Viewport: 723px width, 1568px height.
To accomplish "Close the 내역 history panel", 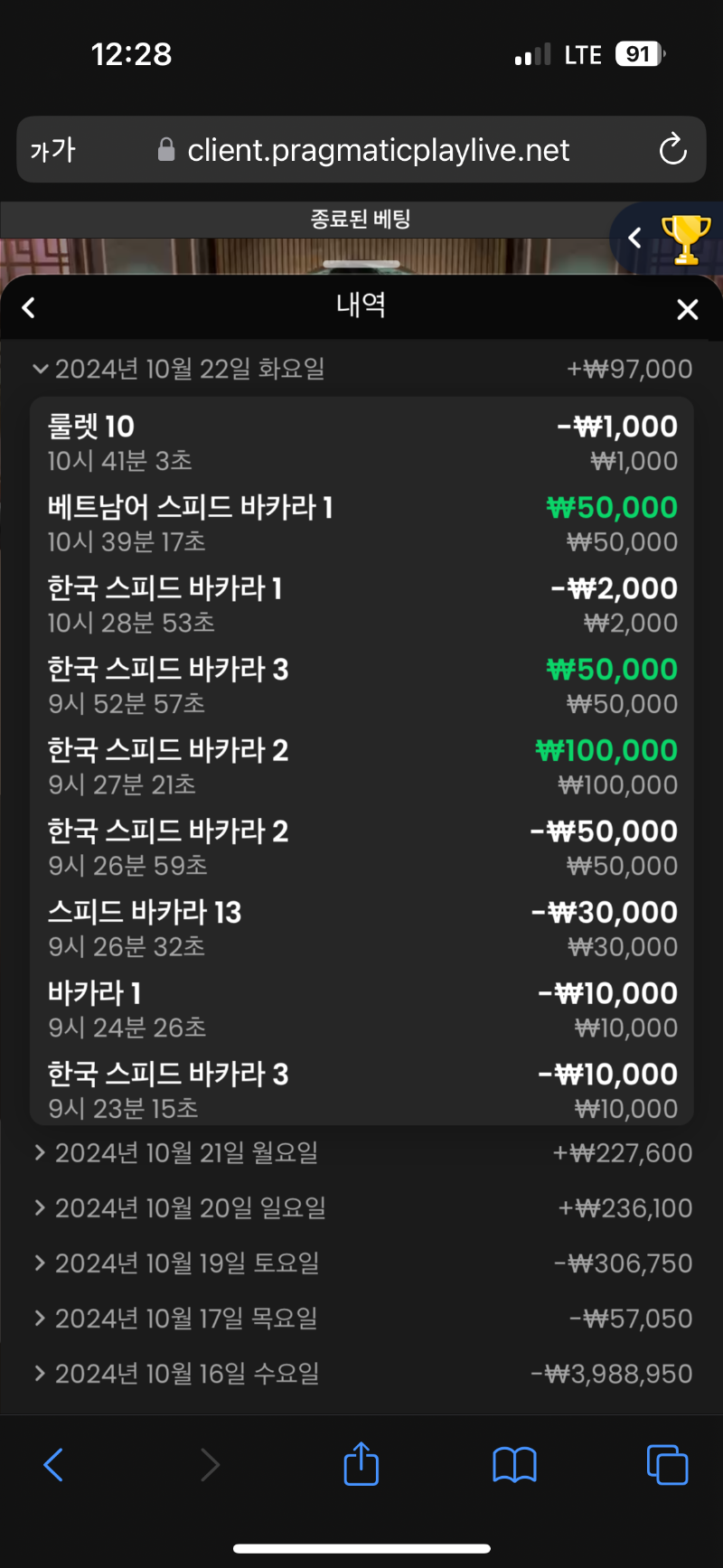I will click(x=687, y=309).
